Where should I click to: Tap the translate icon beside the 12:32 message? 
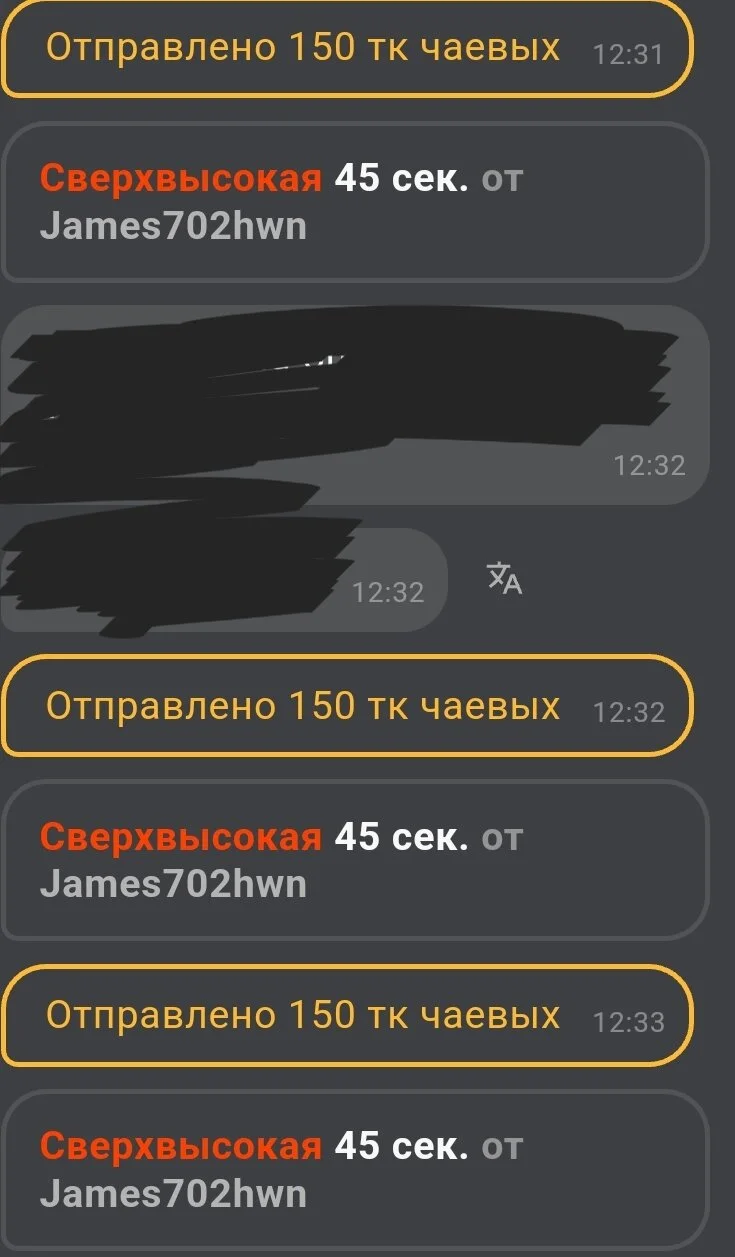pyautogui.click(x=504, y=579)
